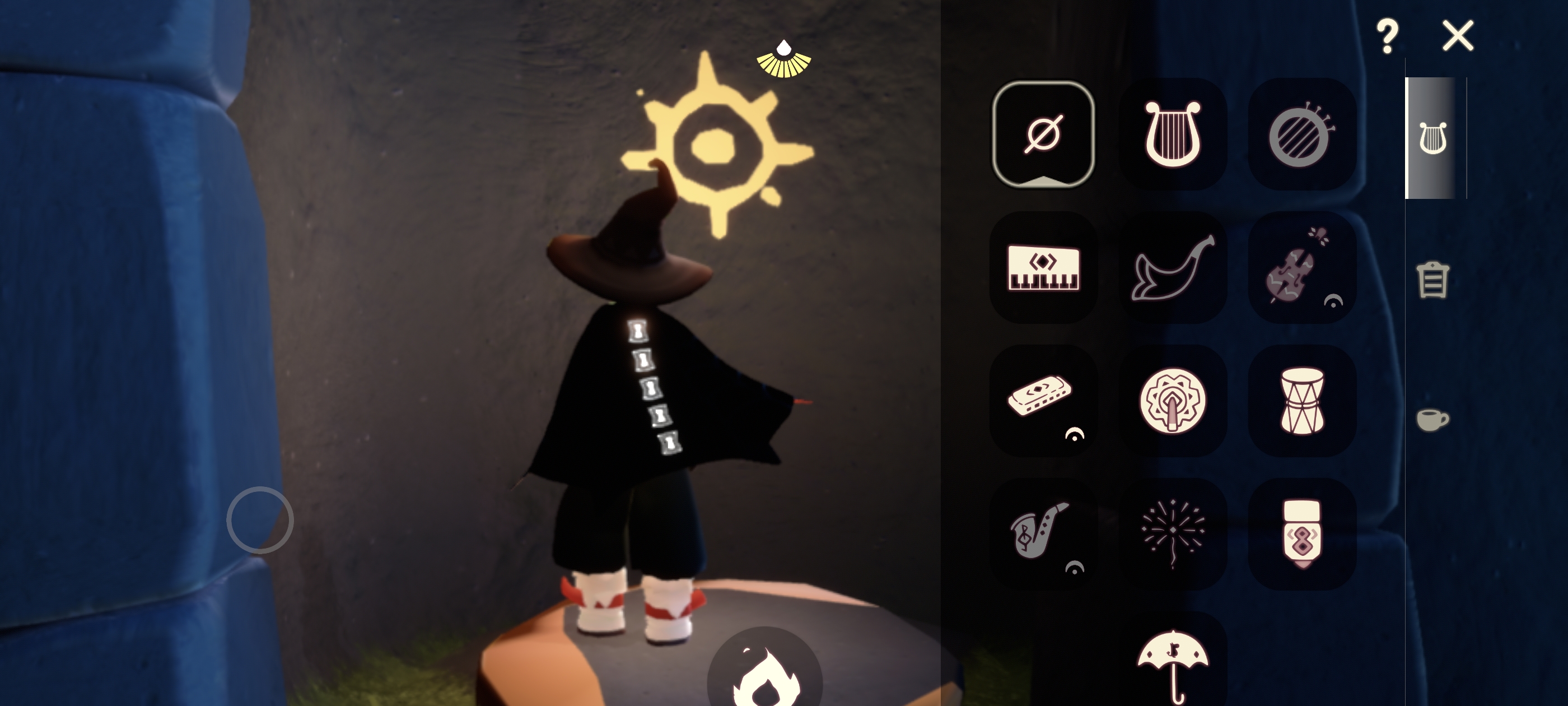Close the instrument selection panel
The width and height of the screenshot is (1568, 706).
click(x=1458, y=36)
